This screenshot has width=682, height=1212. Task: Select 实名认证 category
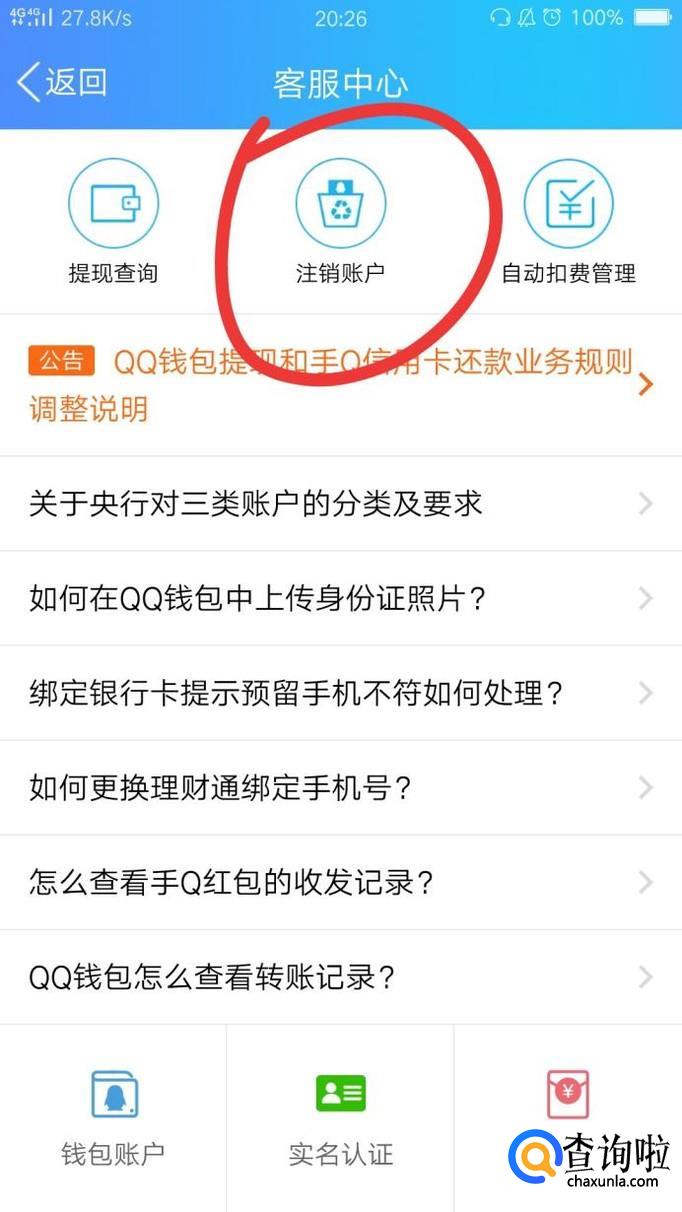click(x=340, y=1118)
